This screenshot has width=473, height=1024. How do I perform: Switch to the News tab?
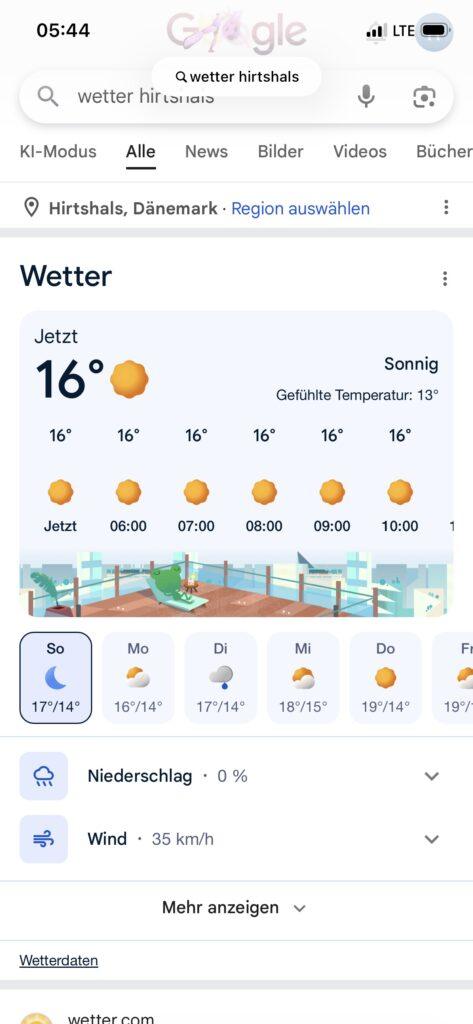coord(206,152)
